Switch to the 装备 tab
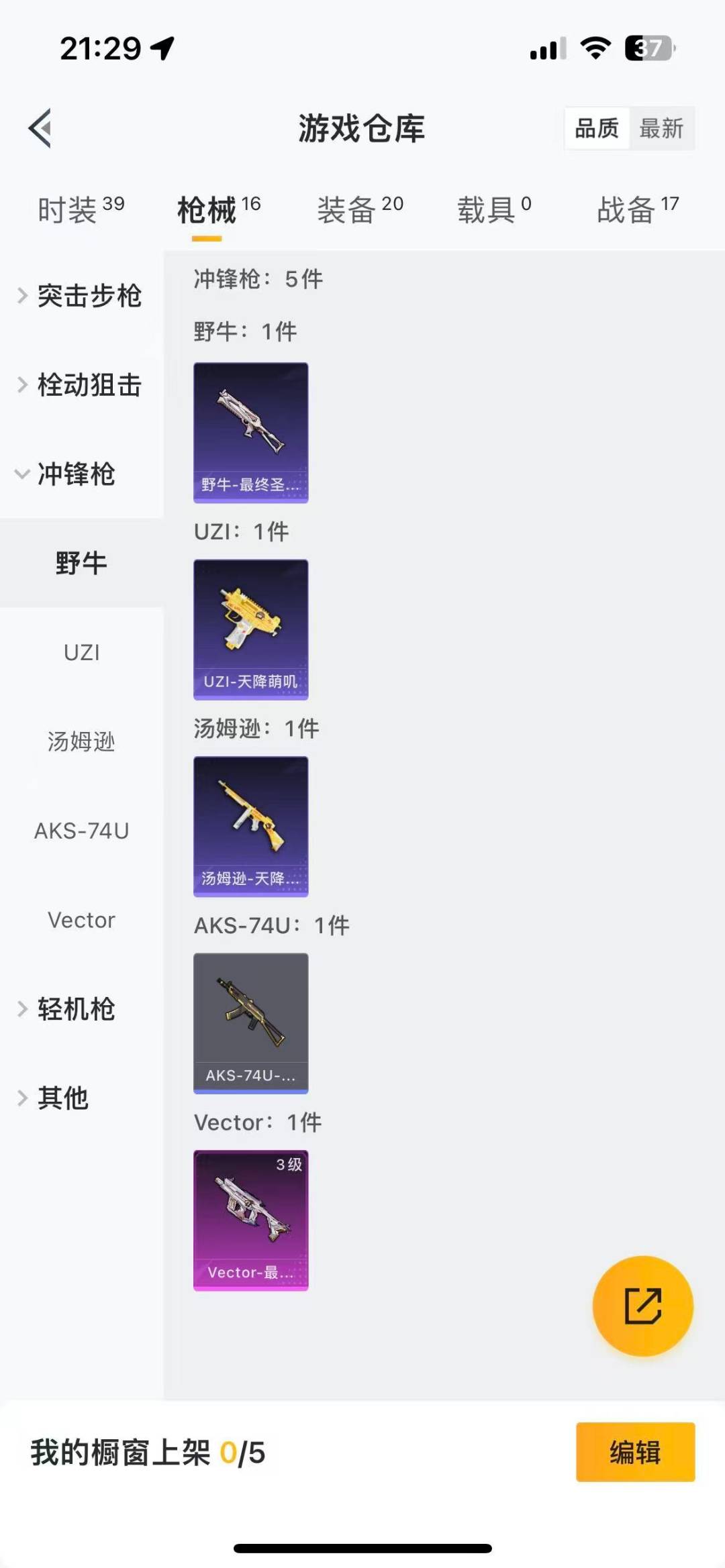Viewport: 725px width, 1568px height. coord(360,210)
